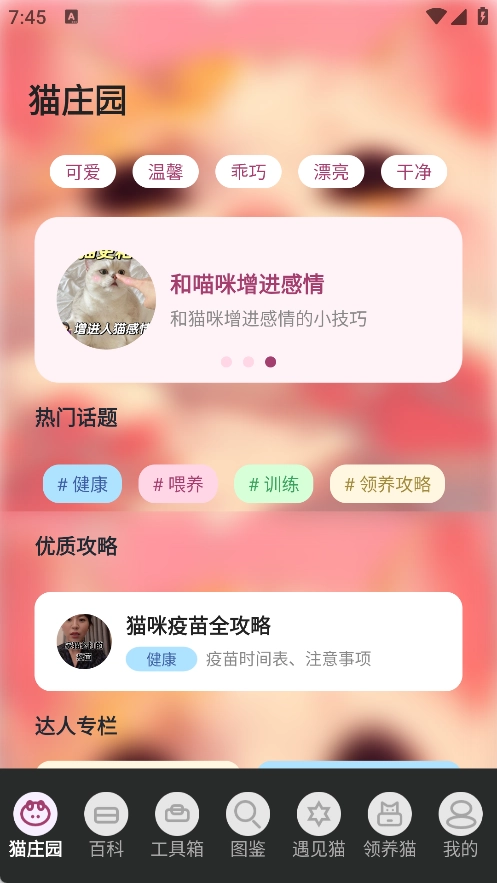Tap the 干净 chip

[414, 171]
